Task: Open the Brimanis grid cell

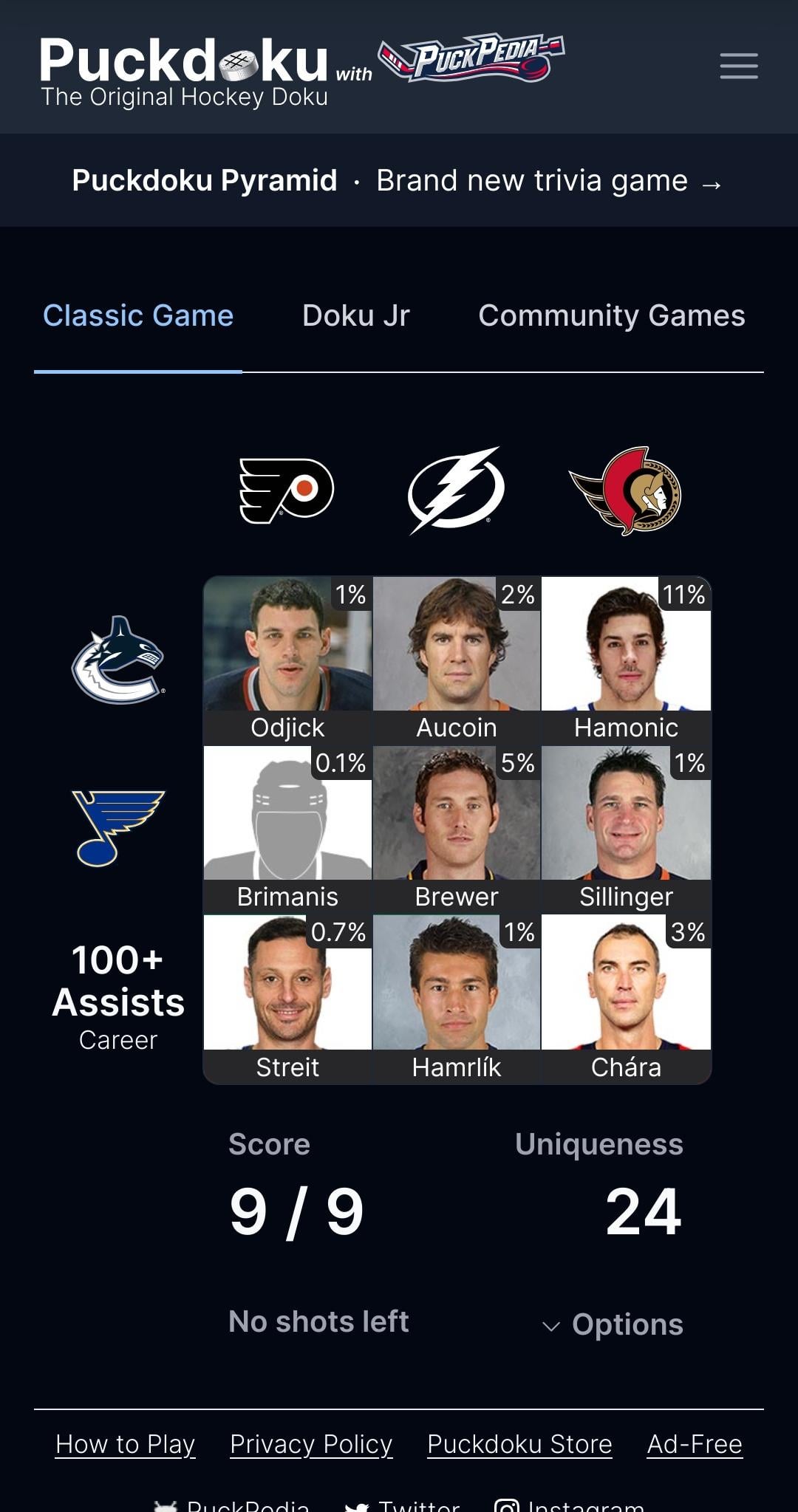Action: pyautogui.click(x=288, y=830)
